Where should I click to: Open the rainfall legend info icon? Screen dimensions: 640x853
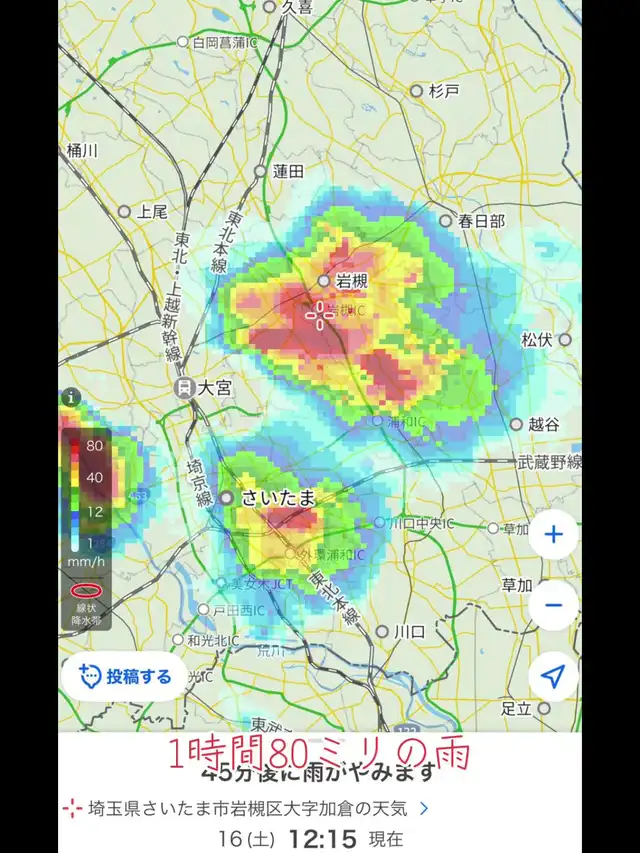(x=70, y=397)
